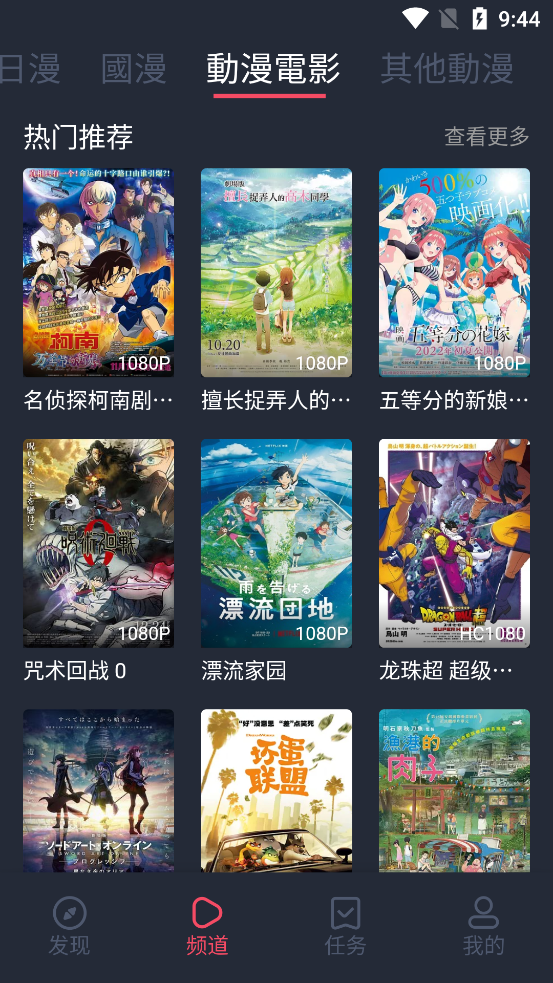Open the 渔港的肉子 movie poster
The width and height of the screenshot is (553, 983).
click(454, 791)
